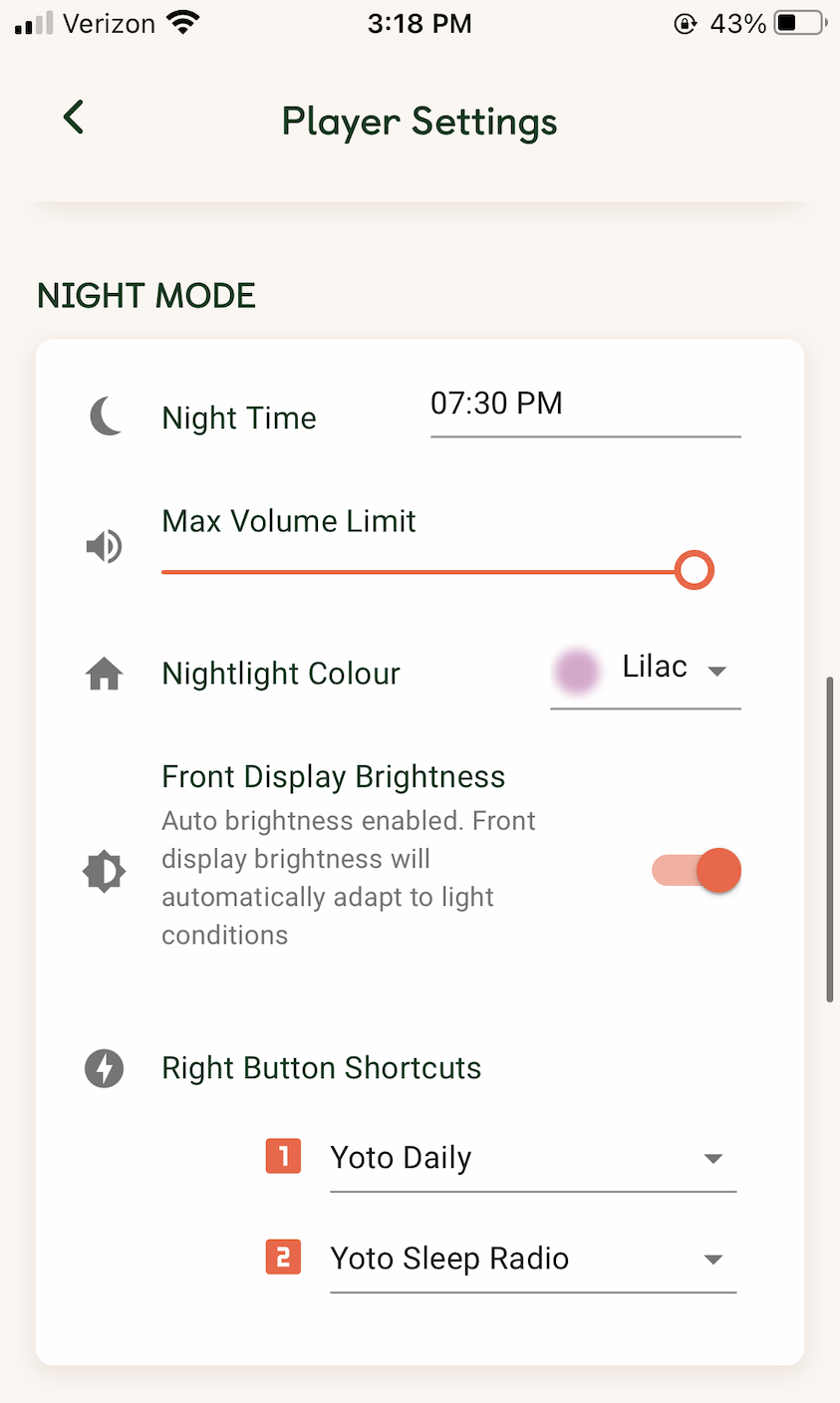Go back from Player Settings
Viewport: 840px width, 1403px height.
[73, 118]
